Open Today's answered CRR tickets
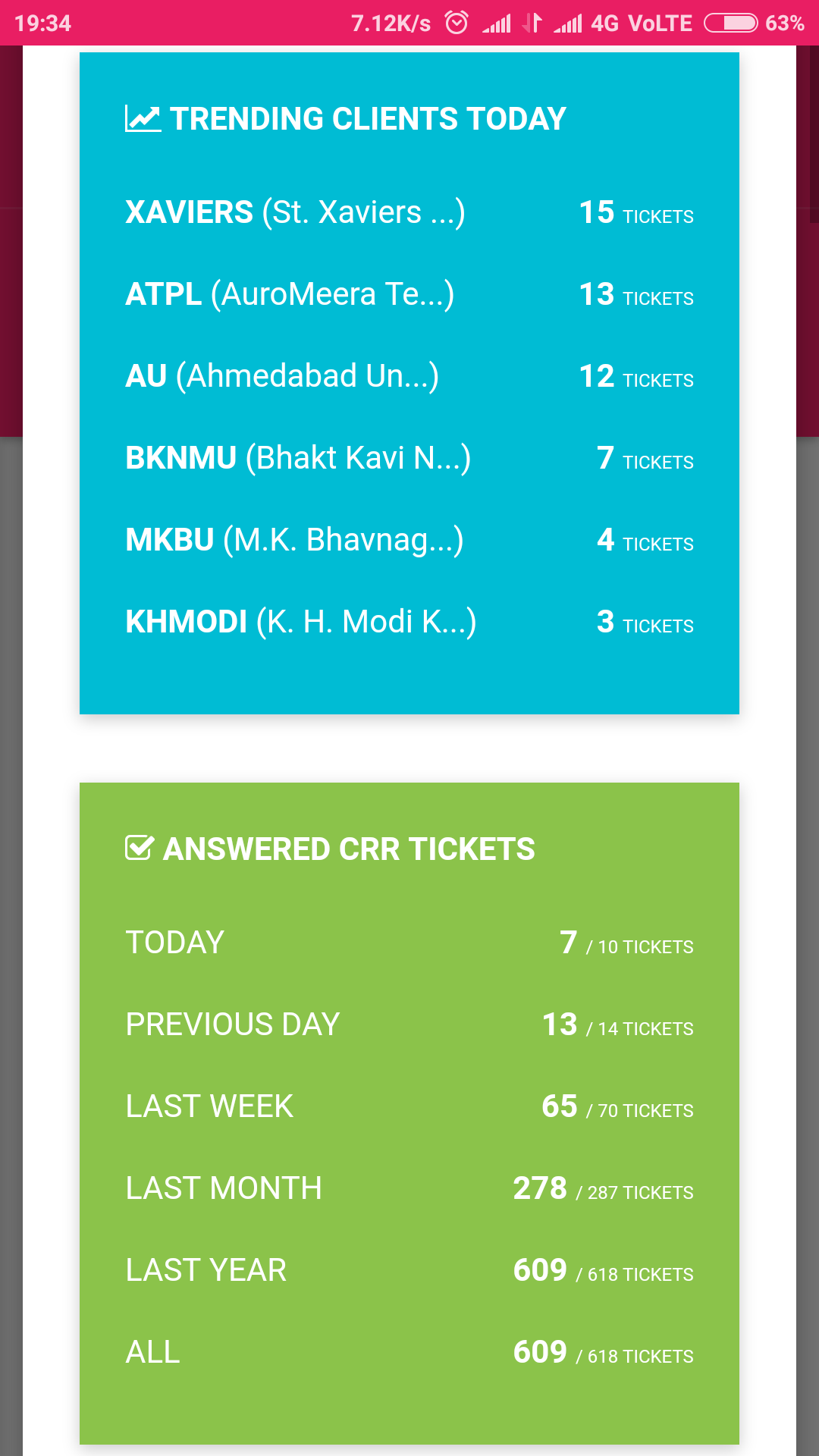The height and width of the screenshot is (1456, 819). click(409, 943)
